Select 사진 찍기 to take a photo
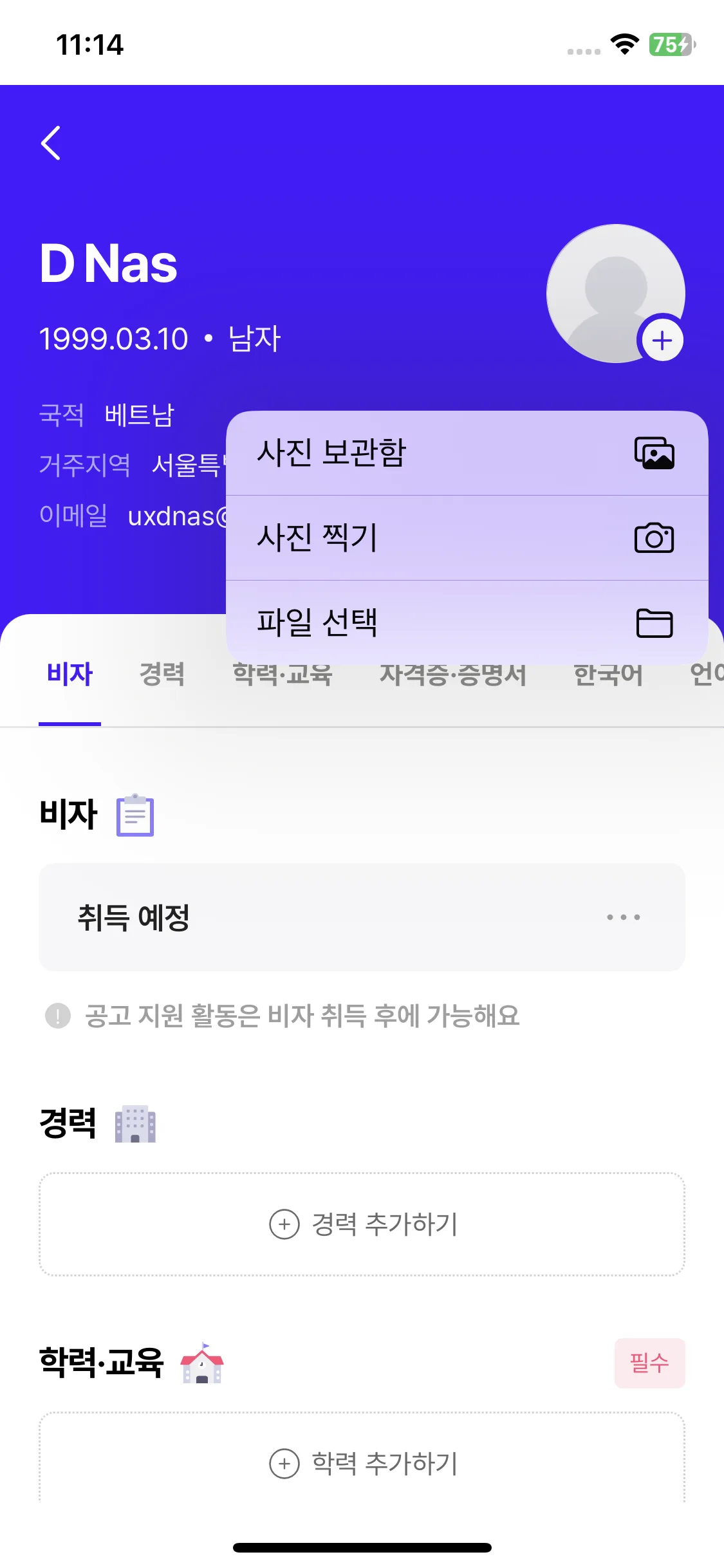The height and width of the screenshot is (1568, 724). click(x=467, y=538)
